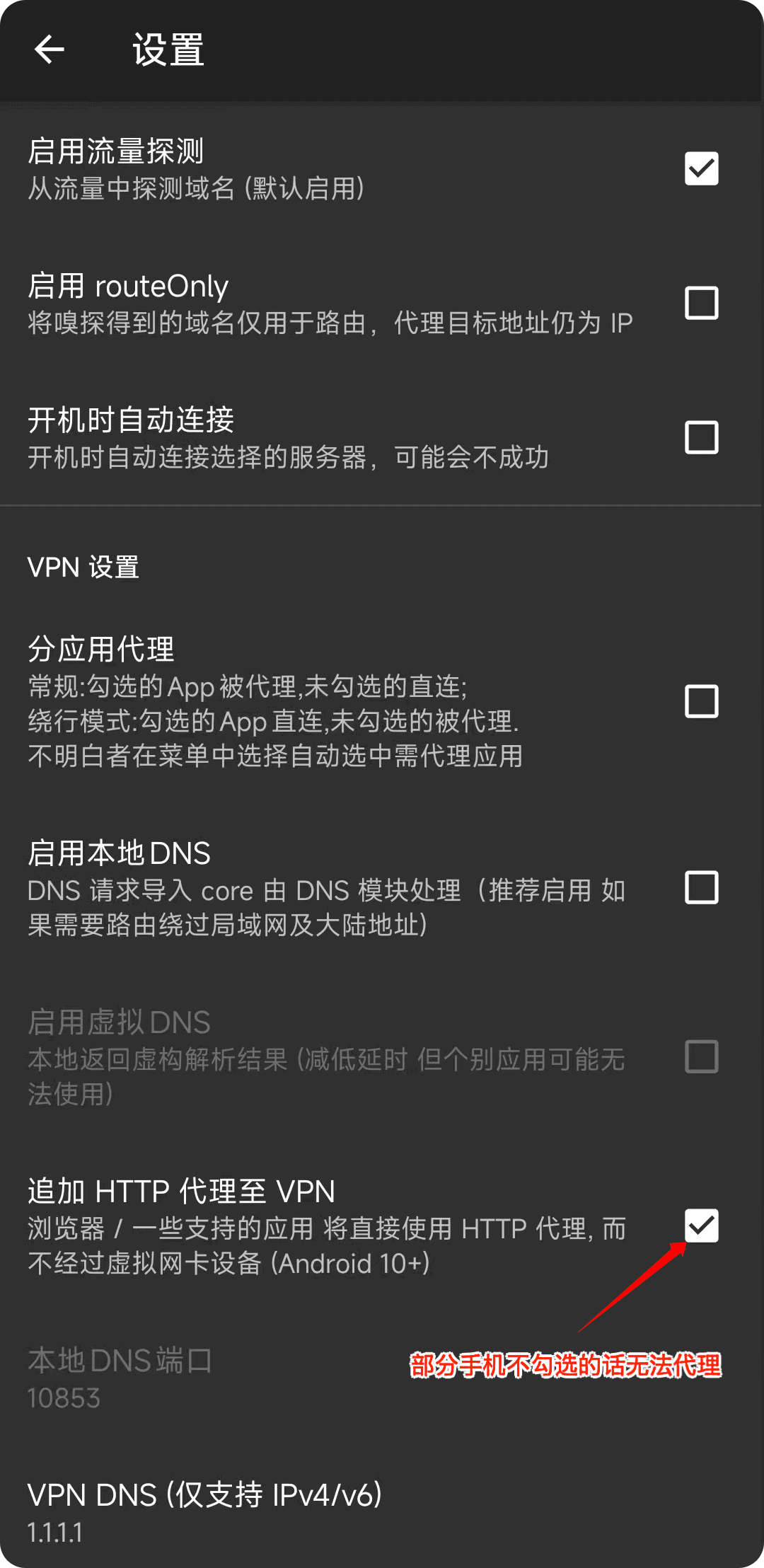Uncheck 追加 HTTP 代理至 VPN

[701, 1226]
